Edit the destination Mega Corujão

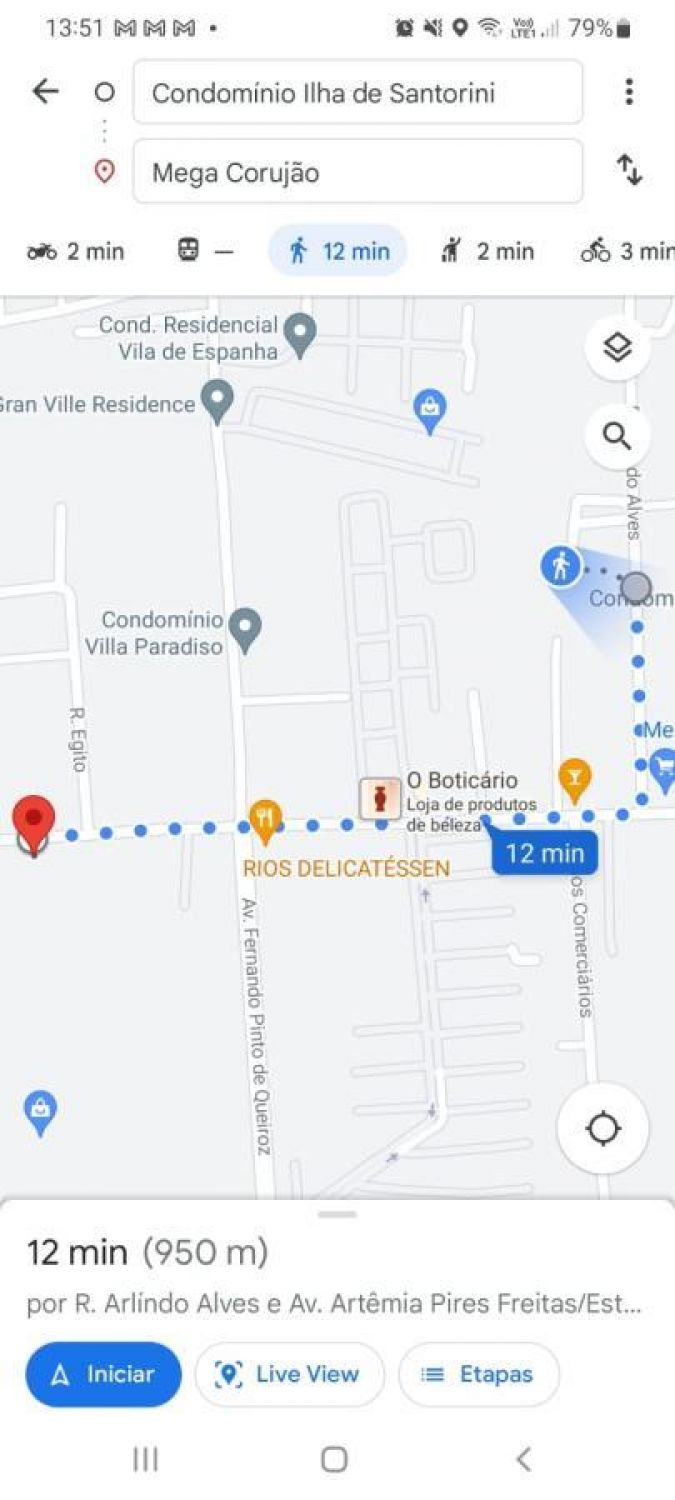tap(357, 172)
